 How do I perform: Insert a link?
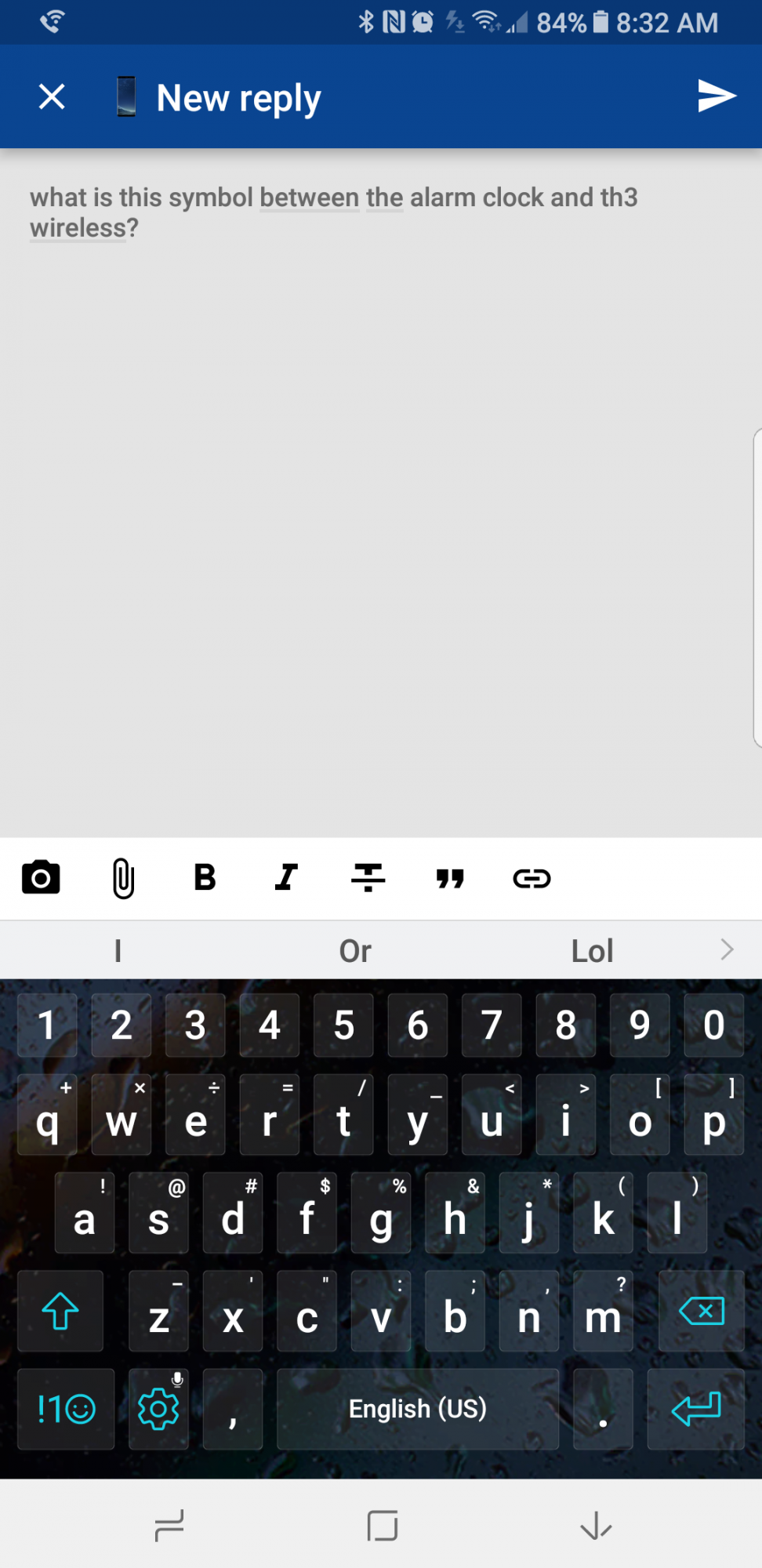click(x=532, y=878)
